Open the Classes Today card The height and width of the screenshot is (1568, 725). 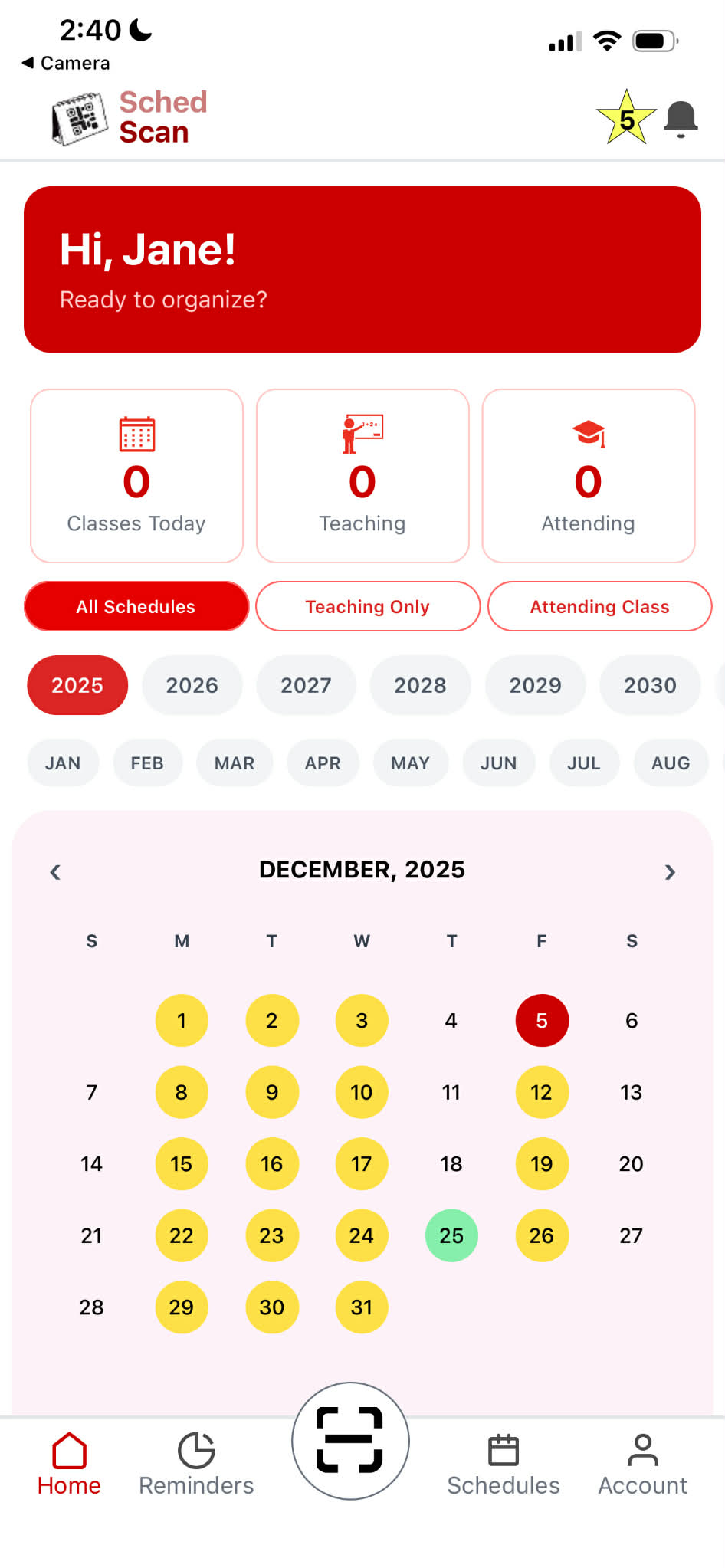(136, 476)
